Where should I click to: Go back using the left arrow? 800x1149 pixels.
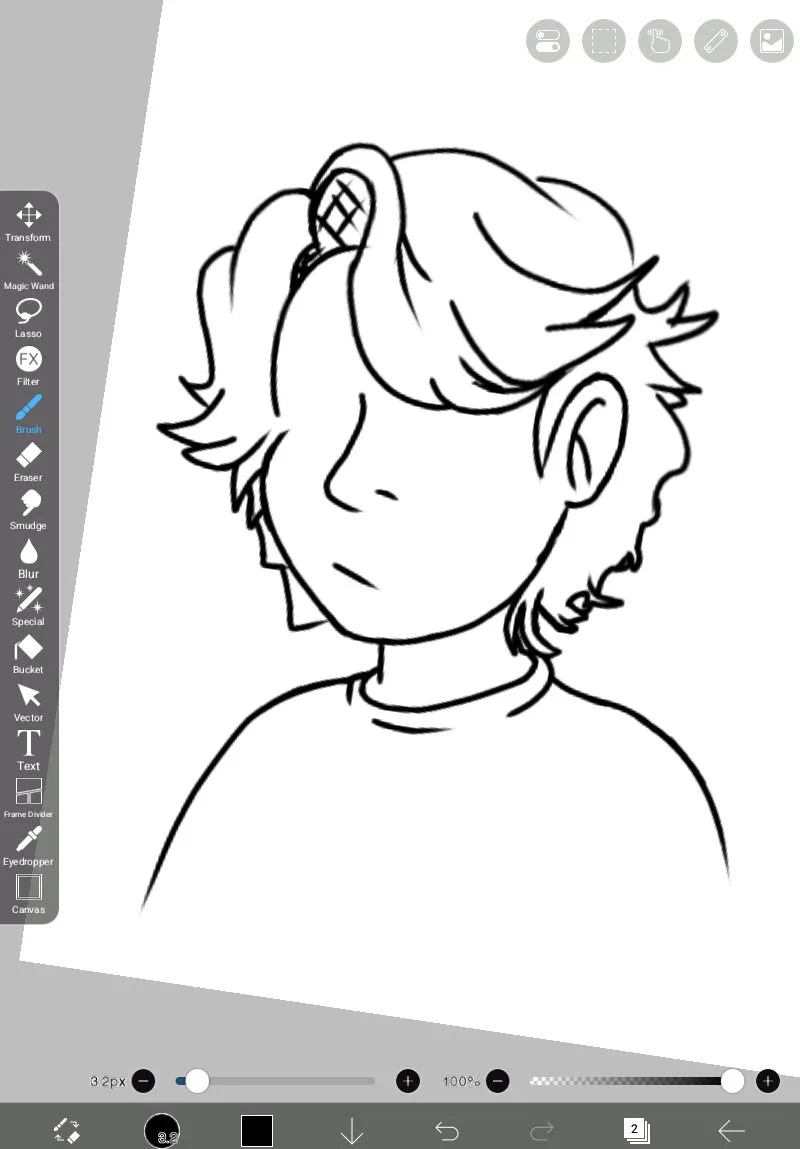pyautogui.click(x=732, y=1131)
